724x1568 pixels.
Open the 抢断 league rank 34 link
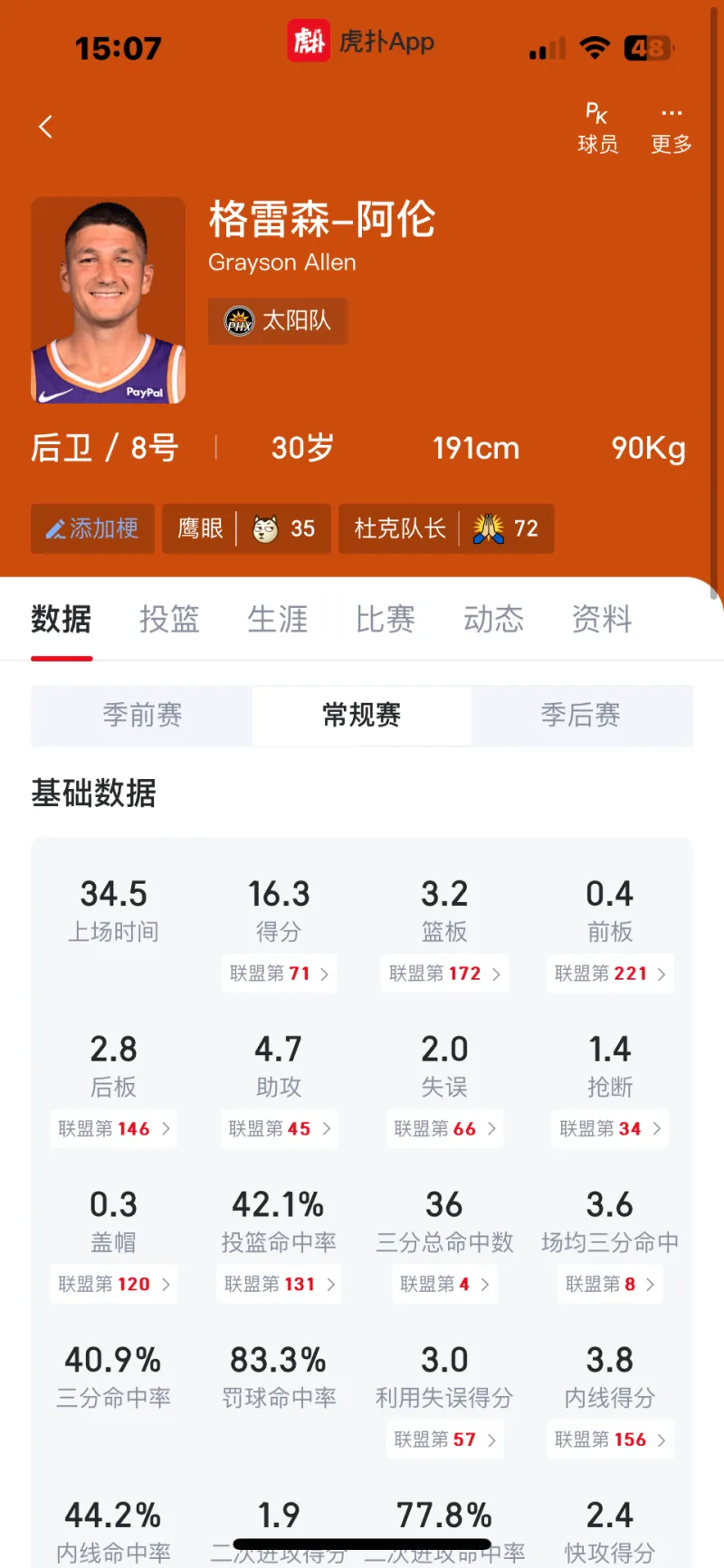(x=610, y=1129)
